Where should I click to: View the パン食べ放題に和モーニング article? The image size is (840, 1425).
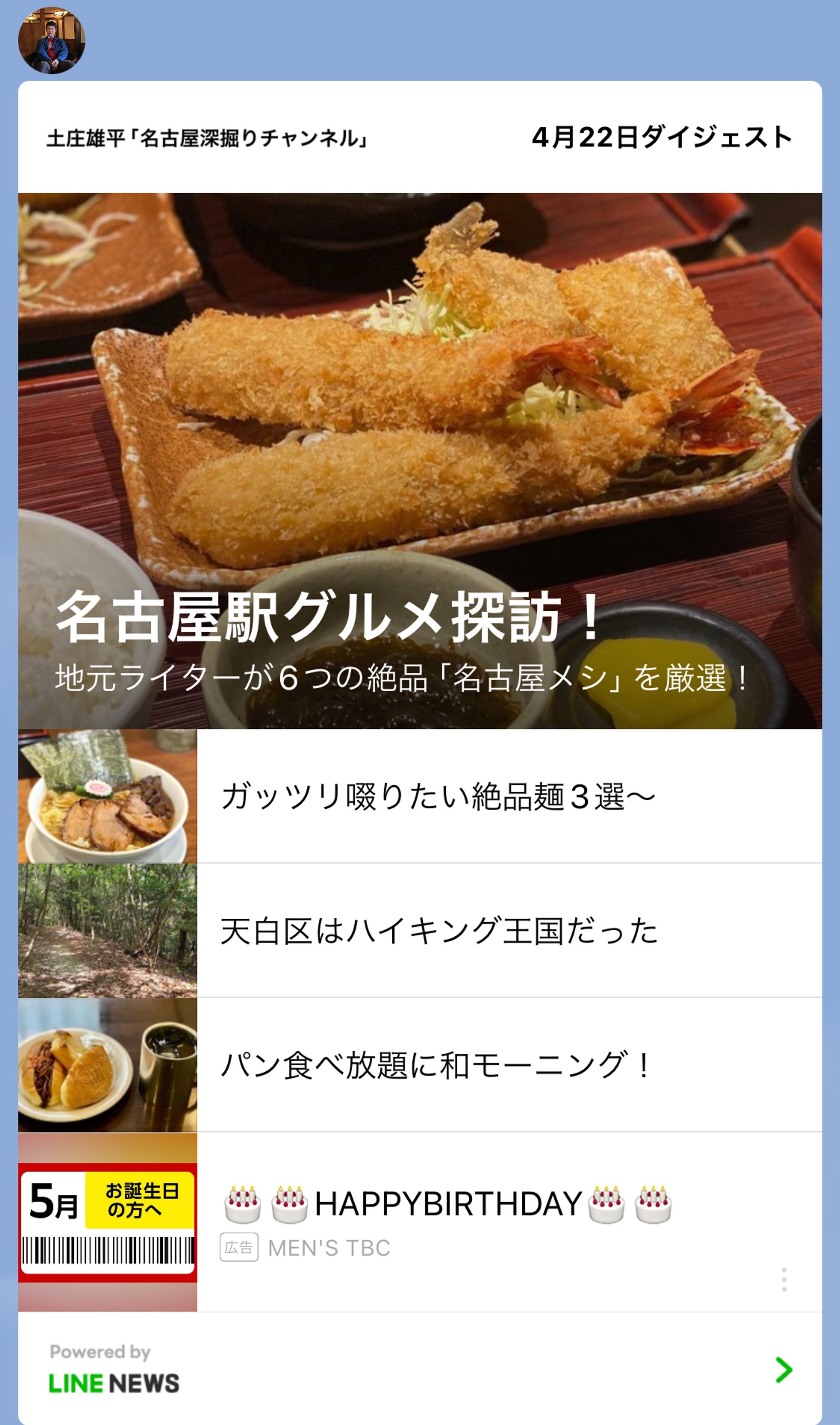(x=436, y=1065)
